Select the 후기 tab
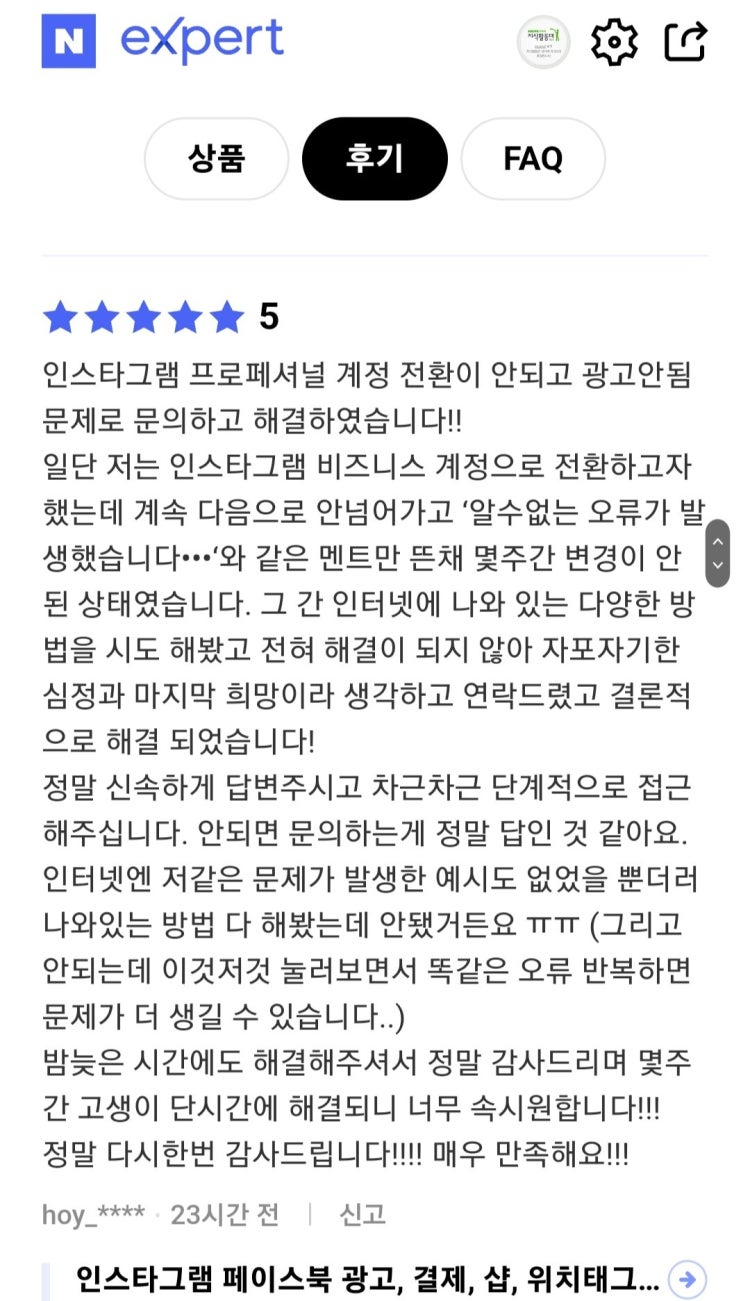The image size is (750, 1301). pos(374,158)
